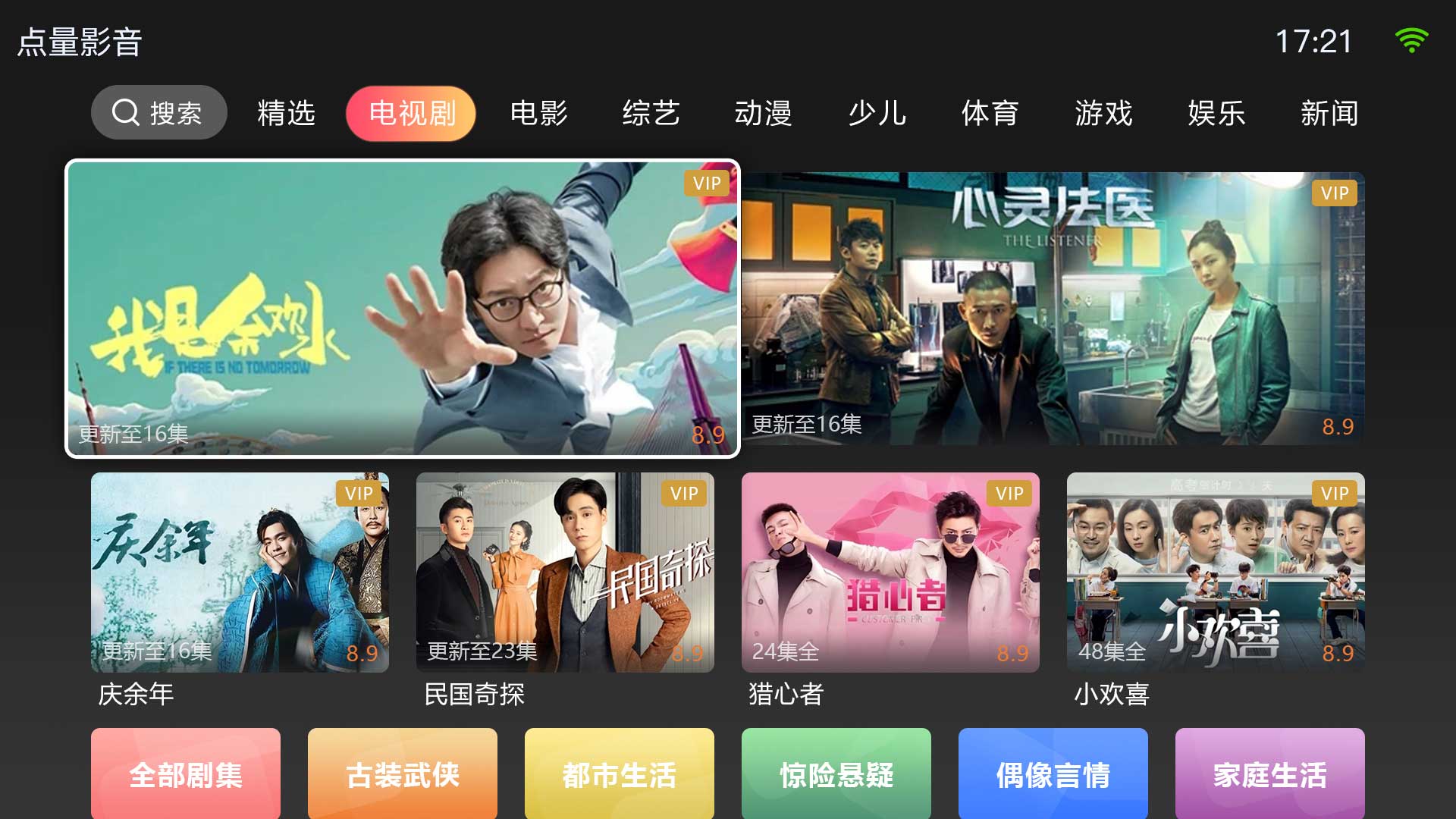1456x819 pixels.
Task: Switch to the 少儿 tab
Action: (877, 113)
